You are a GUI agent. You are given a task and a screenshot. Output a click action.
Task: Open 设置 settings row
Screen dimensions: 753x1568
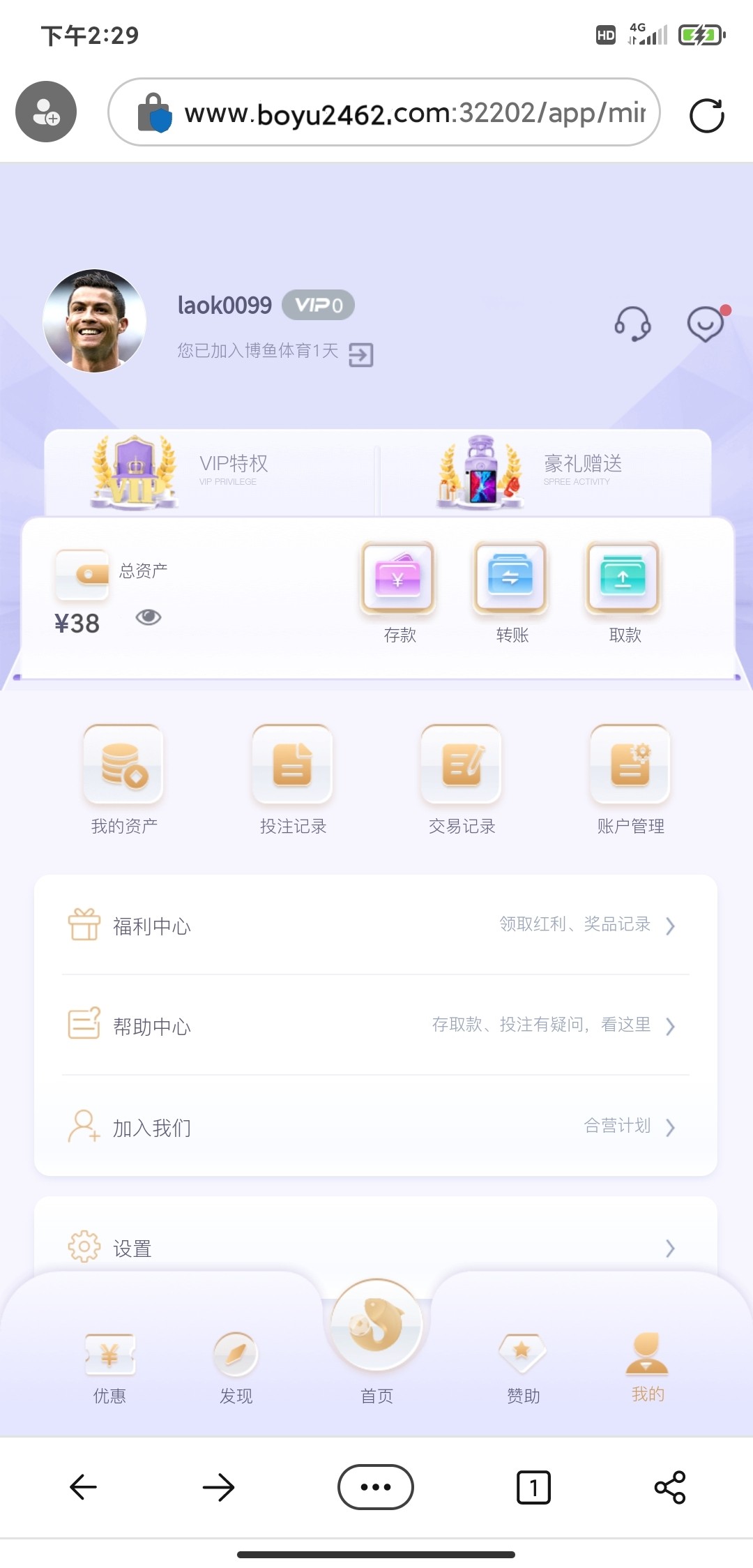click(x=376, y=1247)
